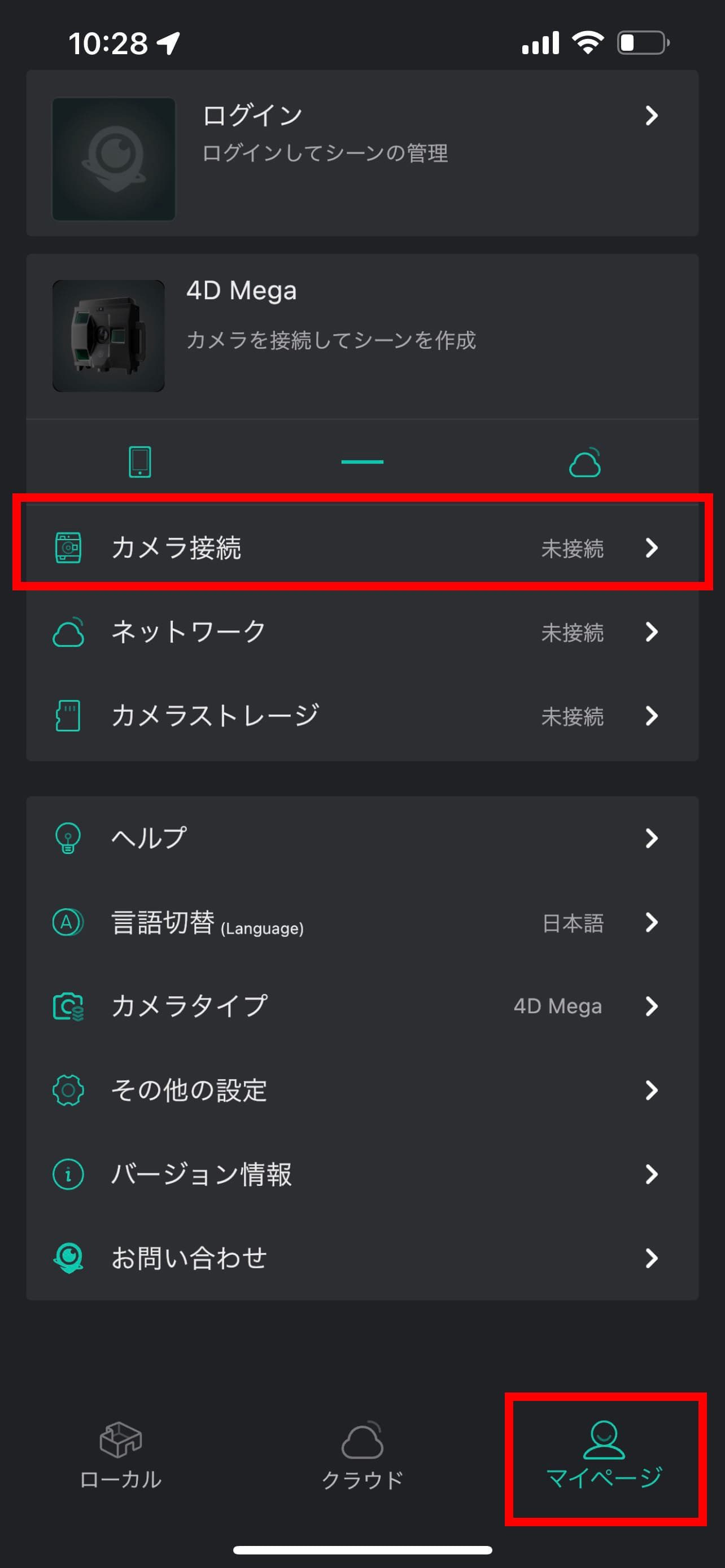Open カメラタイプ selection
Viewport: 725px width, 1568px height.
pyautogui.click(x=361, y=1006)
